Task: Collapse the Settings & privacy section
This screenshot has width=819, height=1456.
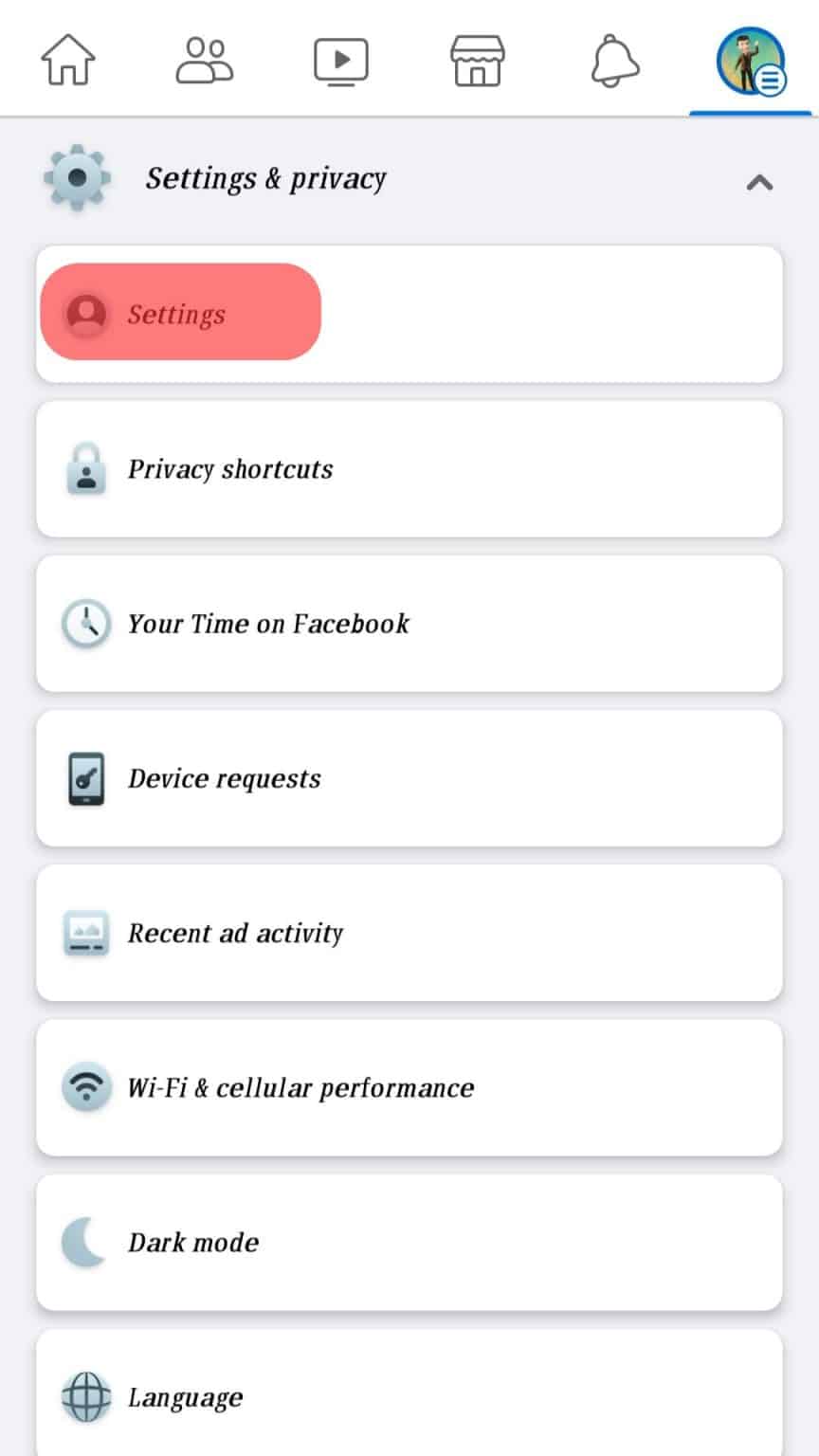Action: [758, 182]
